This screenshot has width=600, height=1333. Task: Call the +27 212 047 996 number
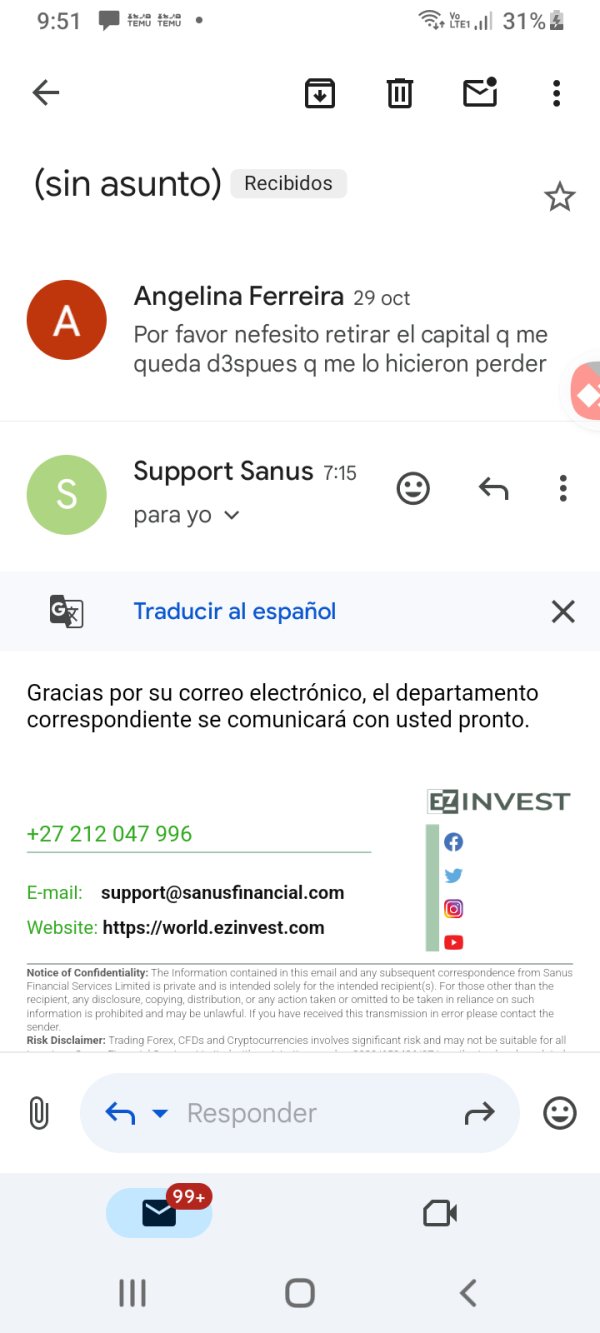110,833
